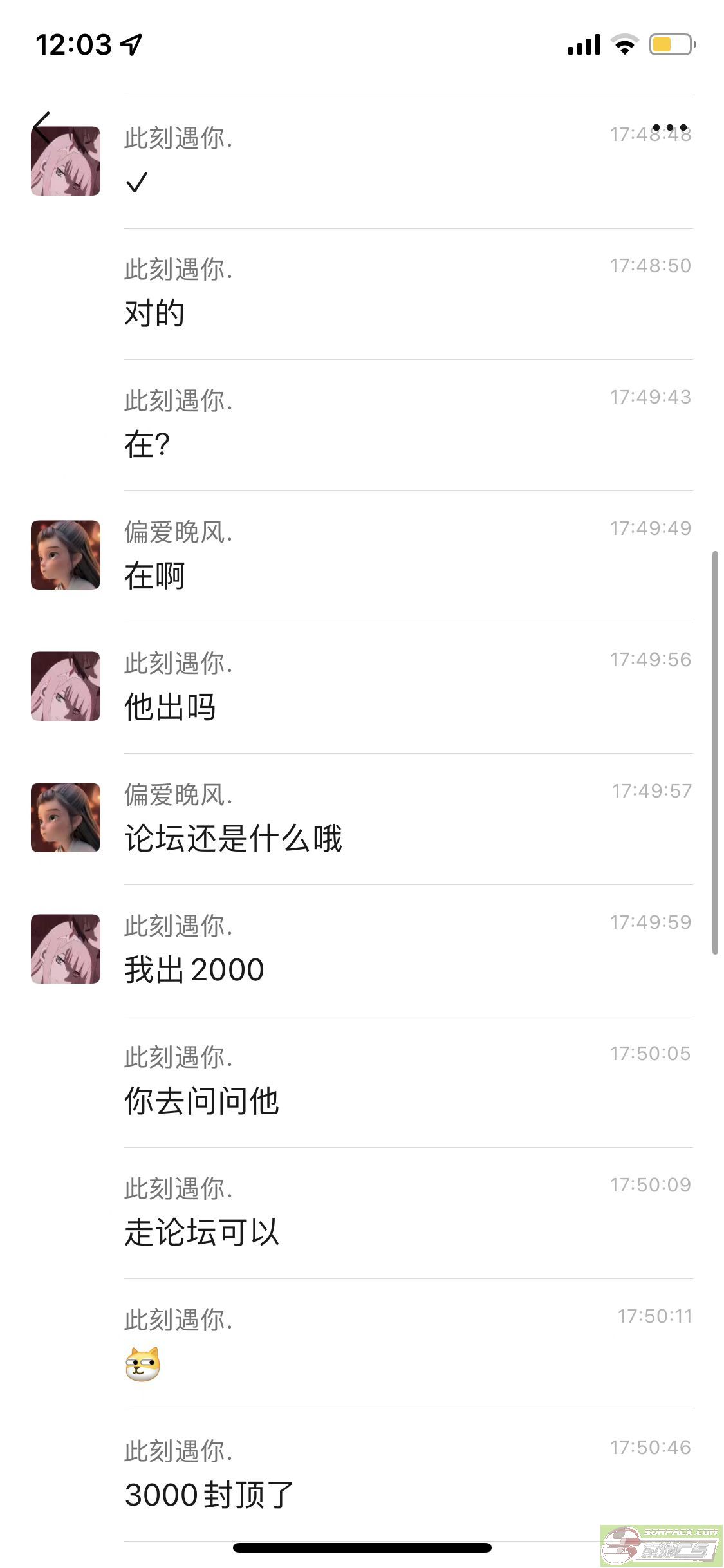The width and height of the screenshot is (724, 1568).
Task: Go back using the top-left arrow
Action: (42, 127)
